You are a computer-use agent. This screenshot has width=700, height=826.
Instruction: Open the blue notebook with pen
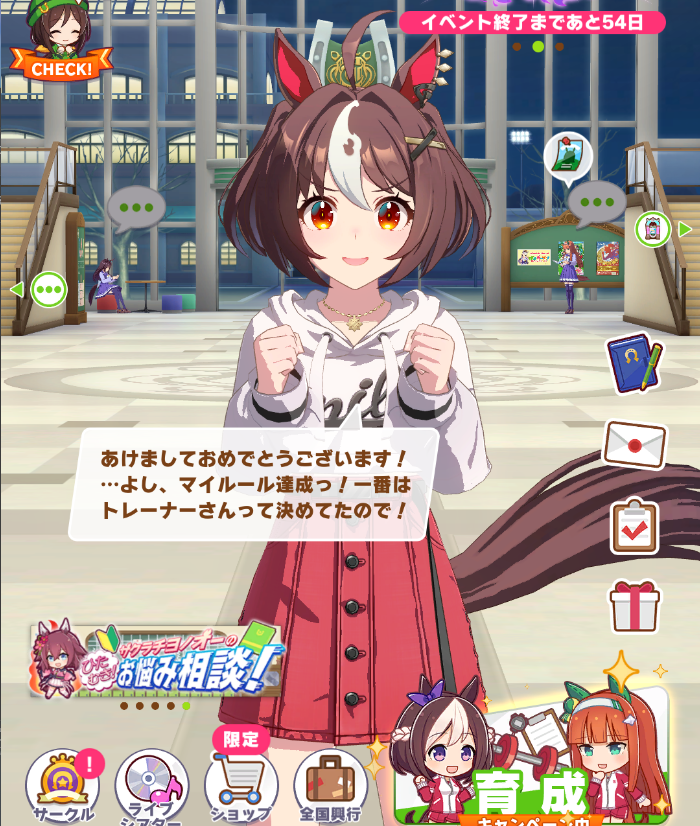pos(635,362)
